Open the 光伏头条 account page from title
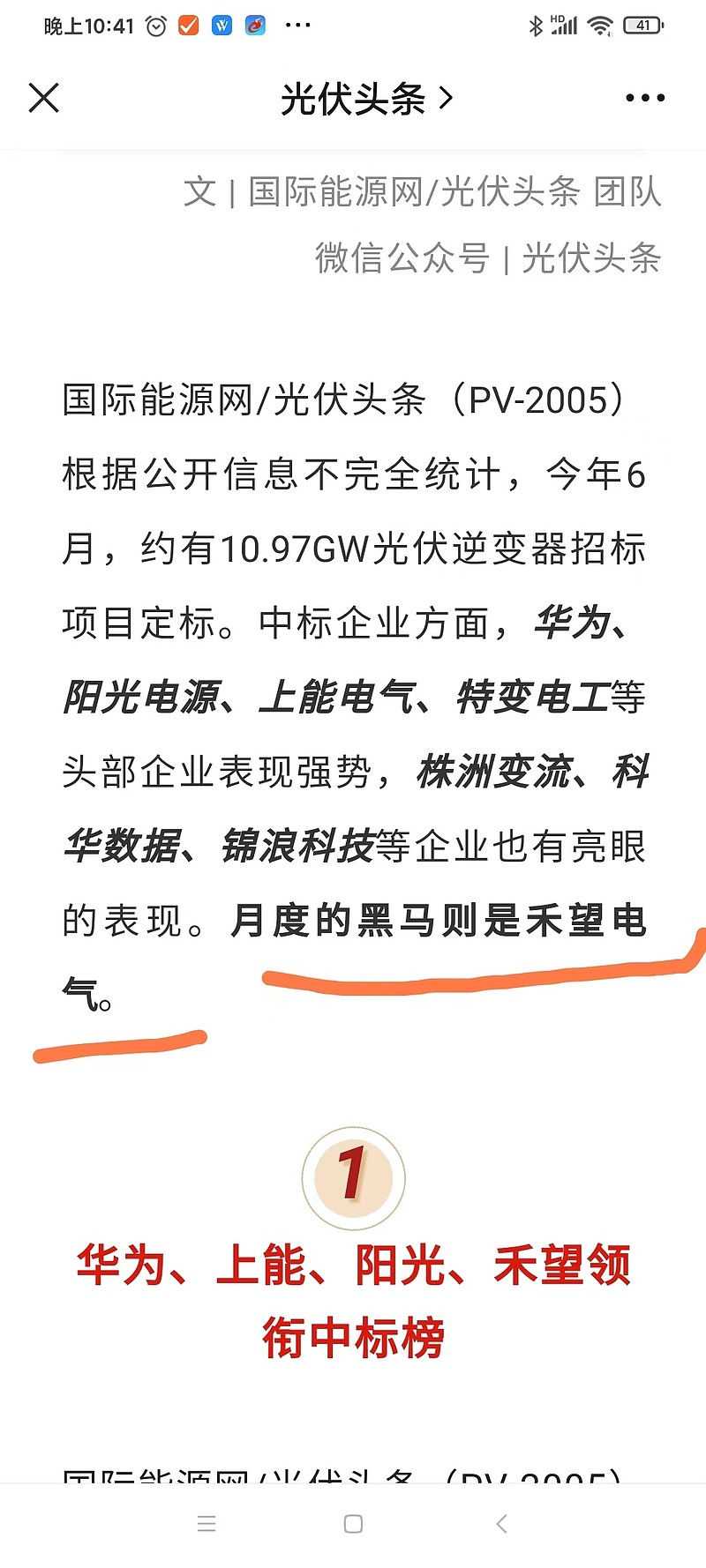The height and width of the screenshot is (1568, 706). click(x=366, y=99)
